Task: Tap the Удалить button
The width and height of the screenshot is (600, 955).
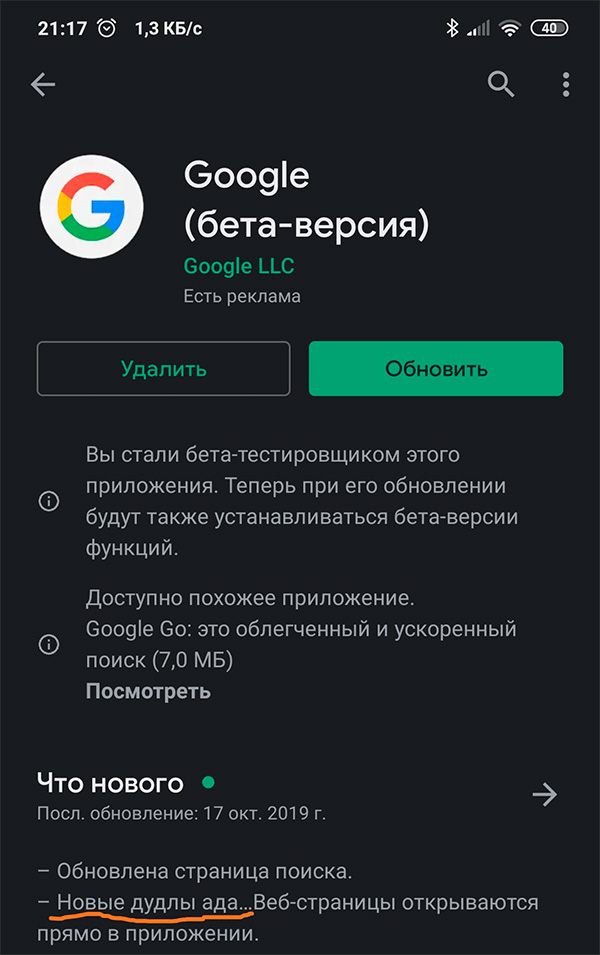Action: click(x=163, y=368)
